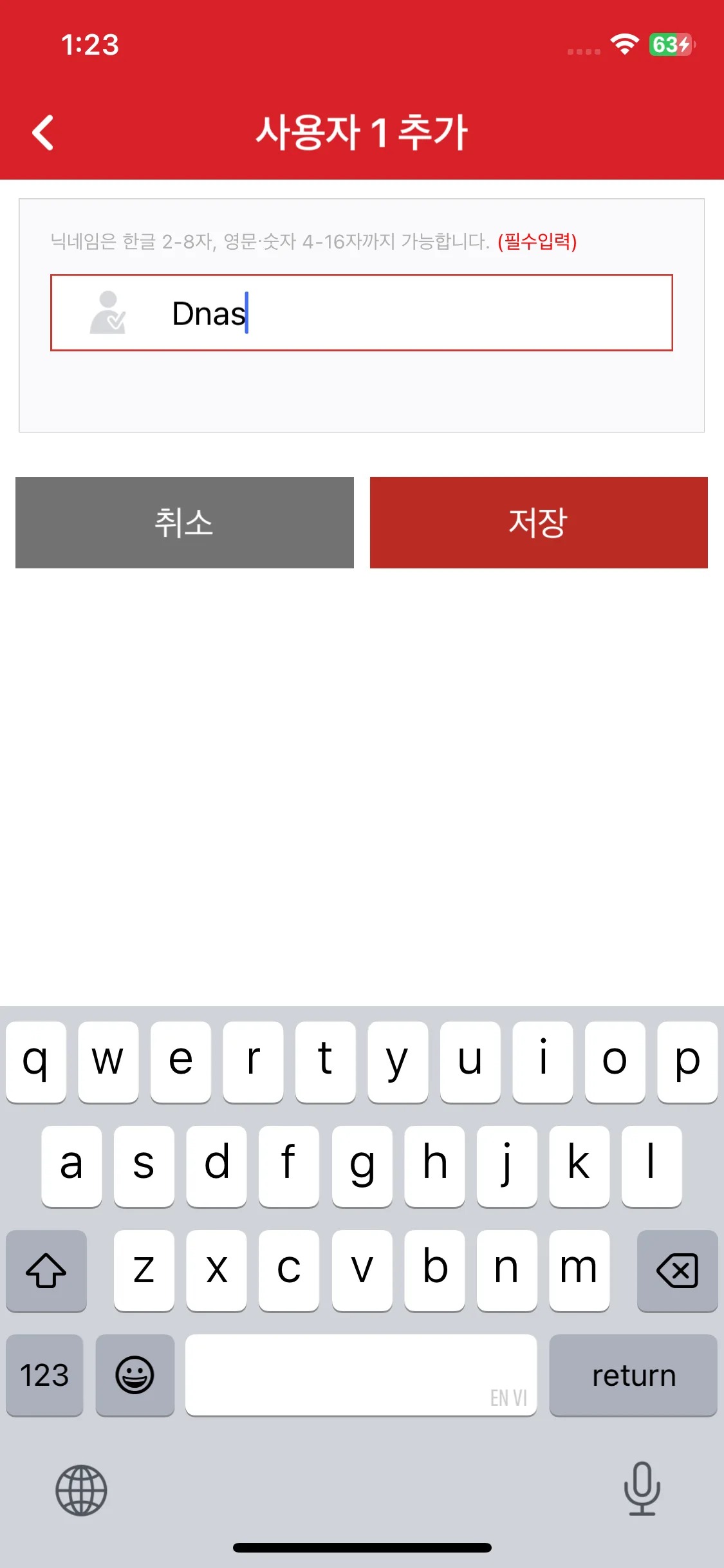Tap the 저장 save button
724x1568 pixels.
539,523
